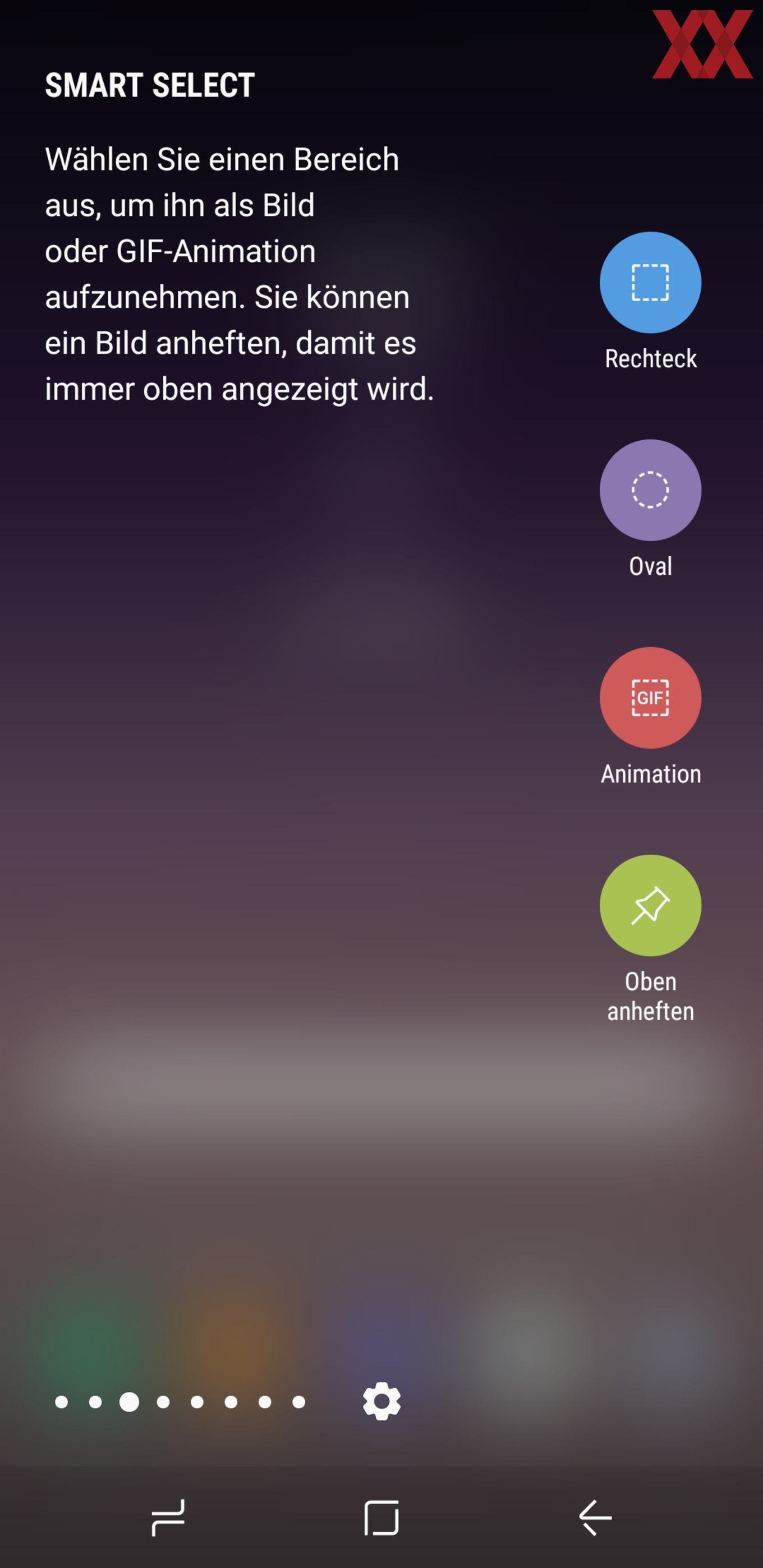Screen dimensions: 763x1568
Task: Go back with the navigation arrow
Action: (x=595, y=1518)
